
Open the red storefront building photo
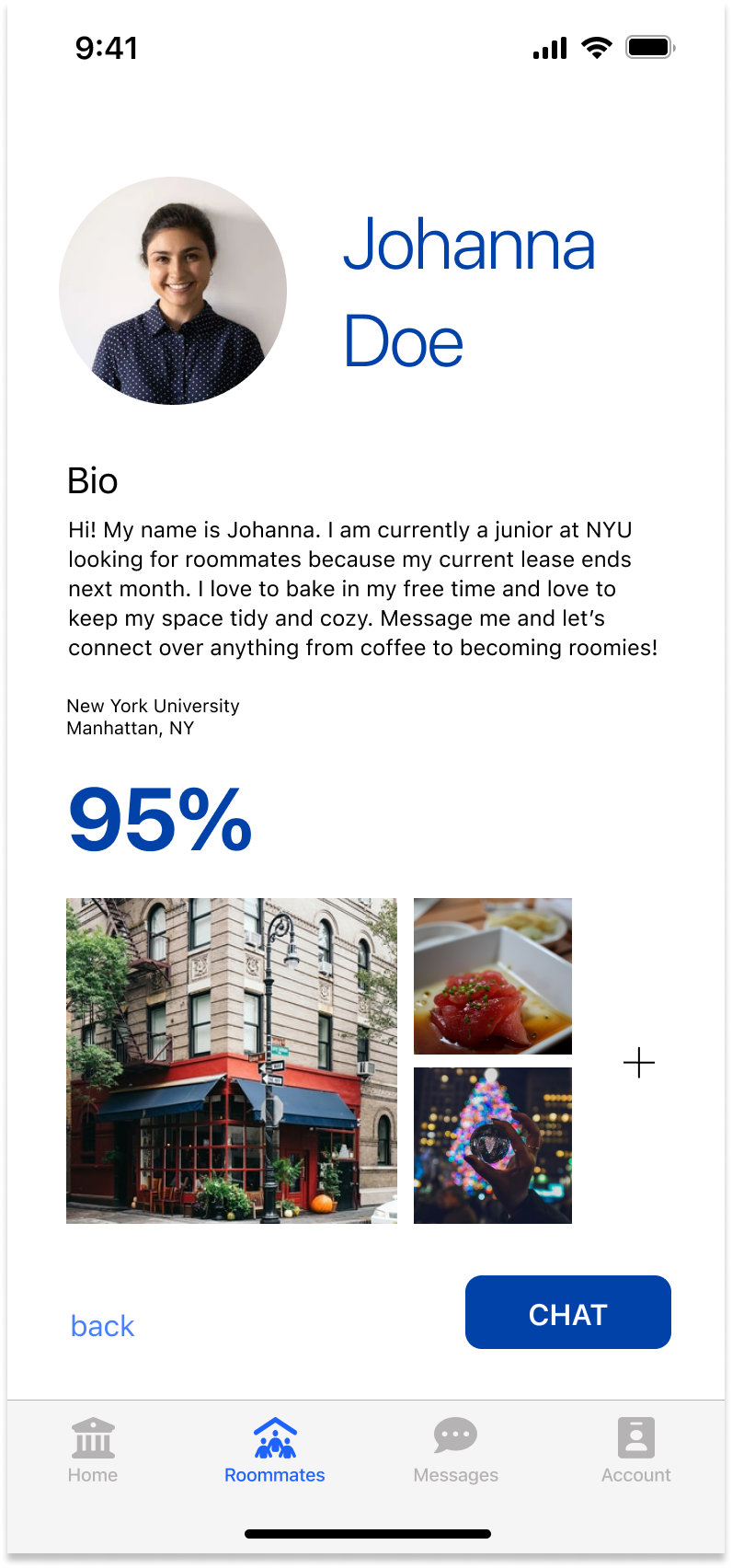pos(232,1061)
